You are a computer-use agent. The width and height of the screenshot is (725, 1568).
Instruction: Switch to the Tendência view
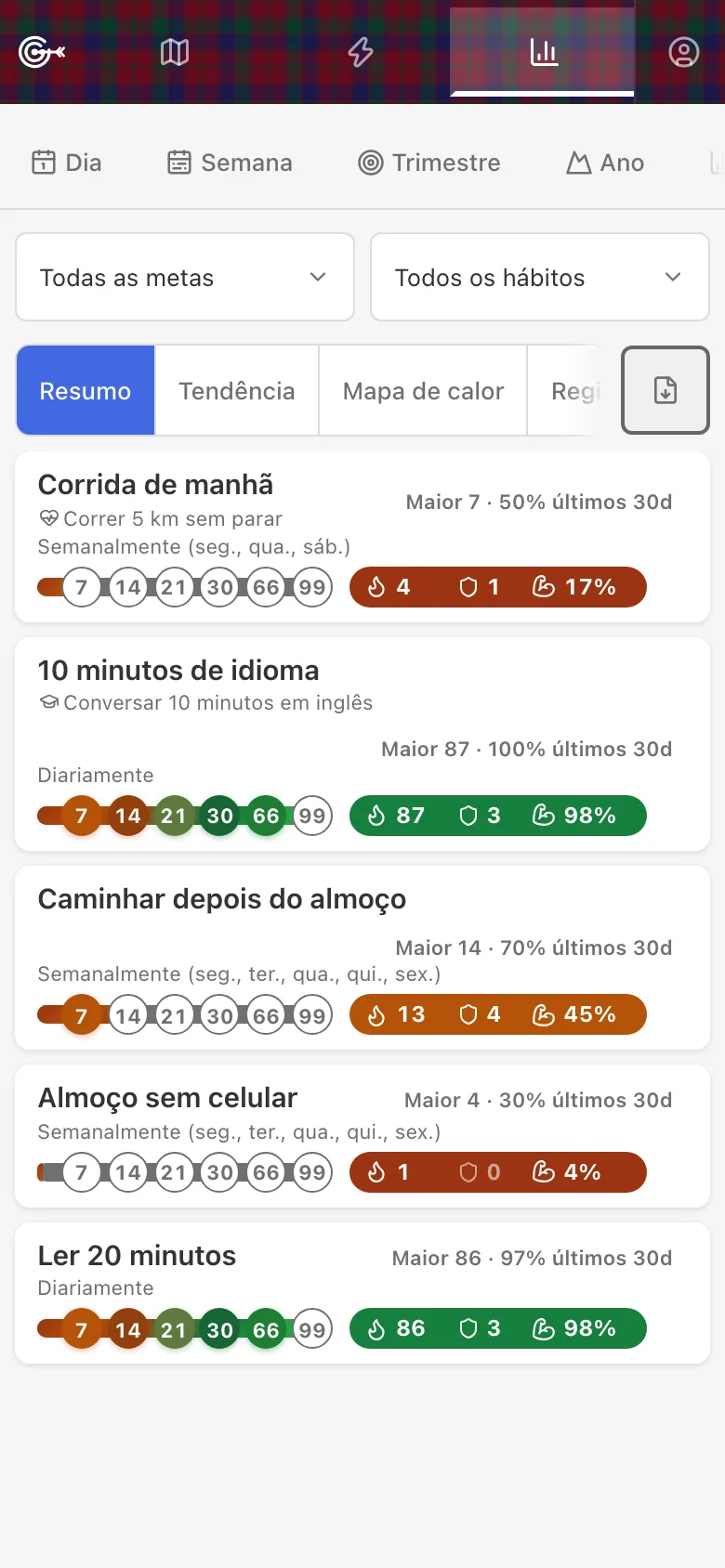(237, 391)
